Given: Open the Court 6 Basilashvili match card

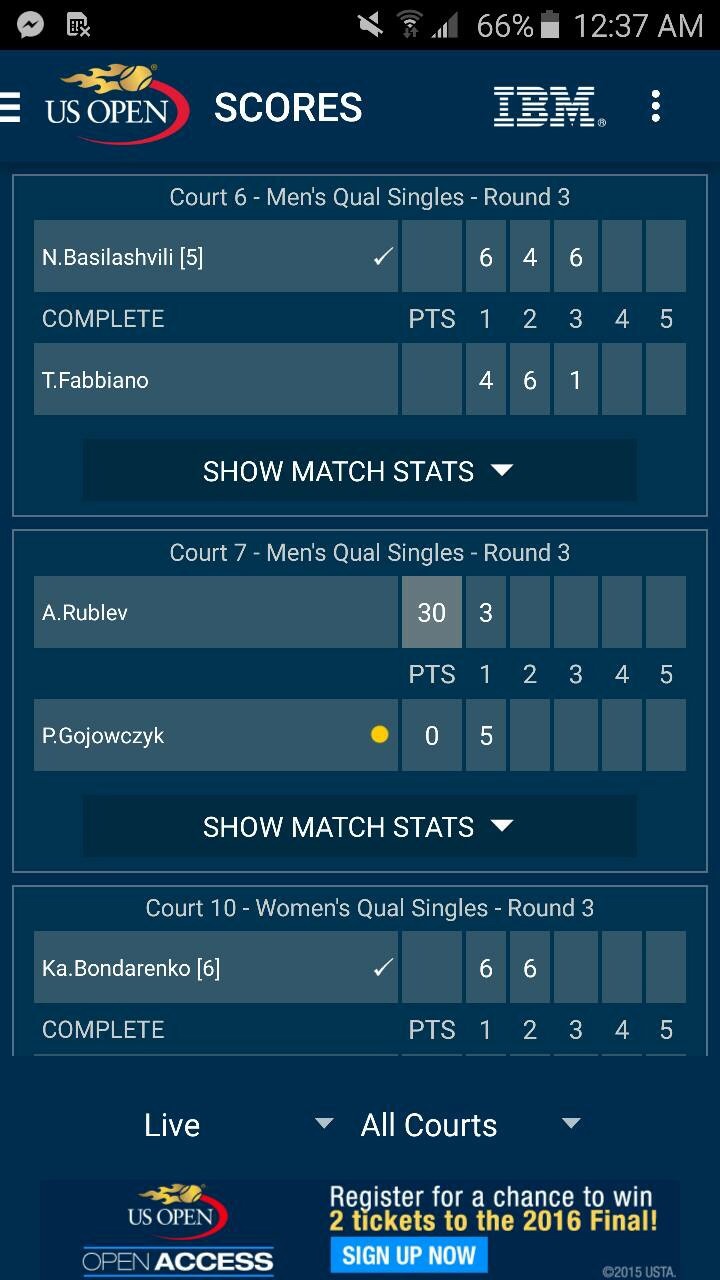Looking at the screenshot, I should coord(215,257).
